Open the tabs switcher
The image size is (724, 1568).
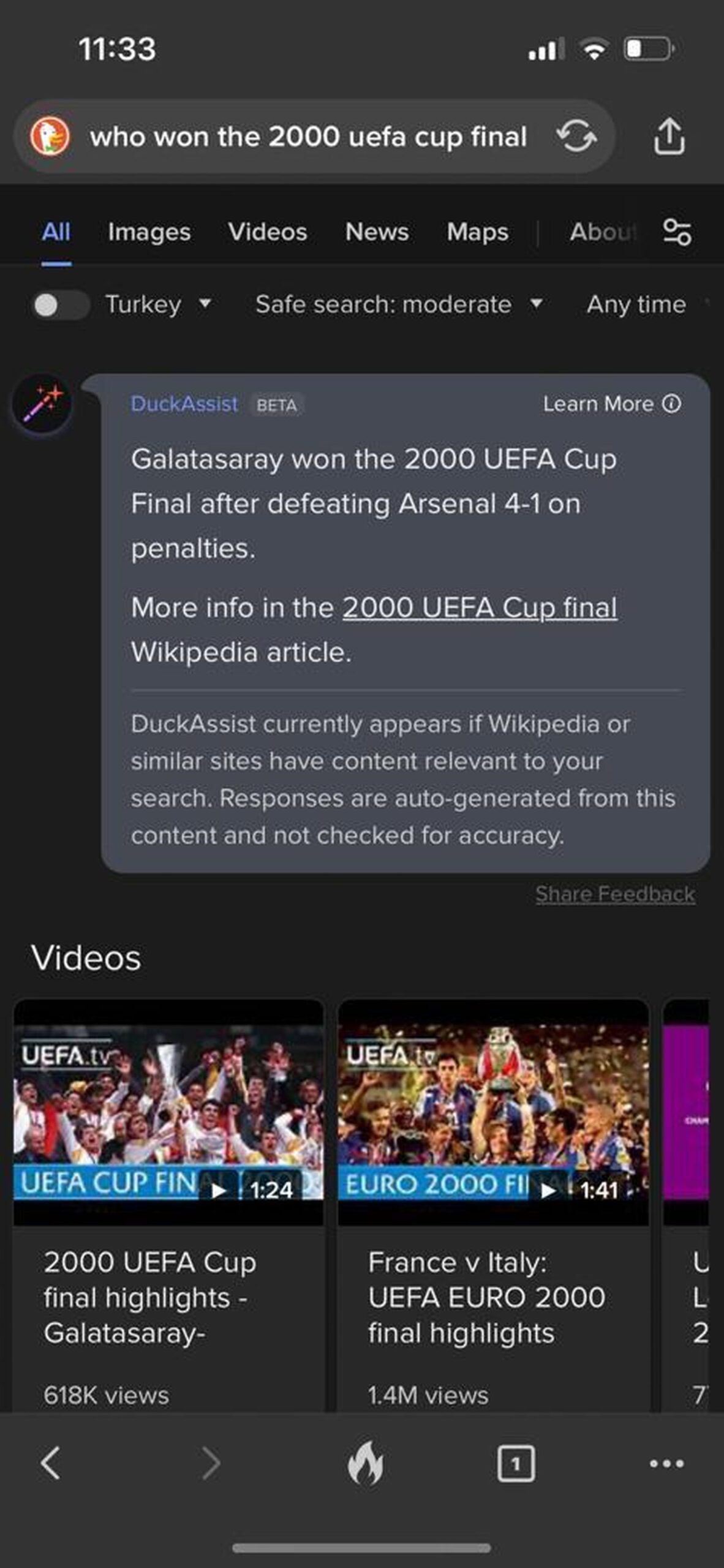pyautogui.click(x=516, y=1464)
